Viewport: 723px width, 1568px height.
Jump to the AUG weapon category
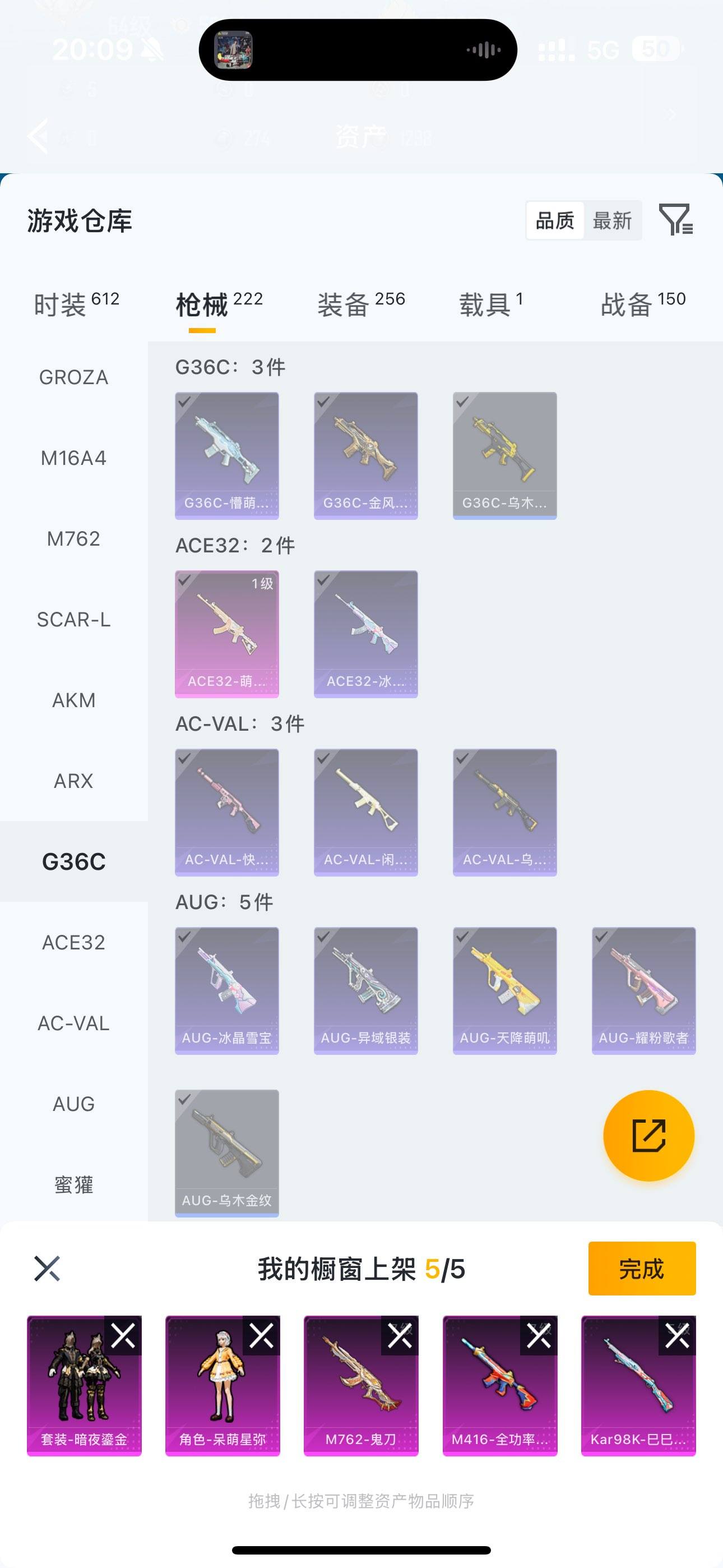pyautogui.click(x=73, y=1104)
